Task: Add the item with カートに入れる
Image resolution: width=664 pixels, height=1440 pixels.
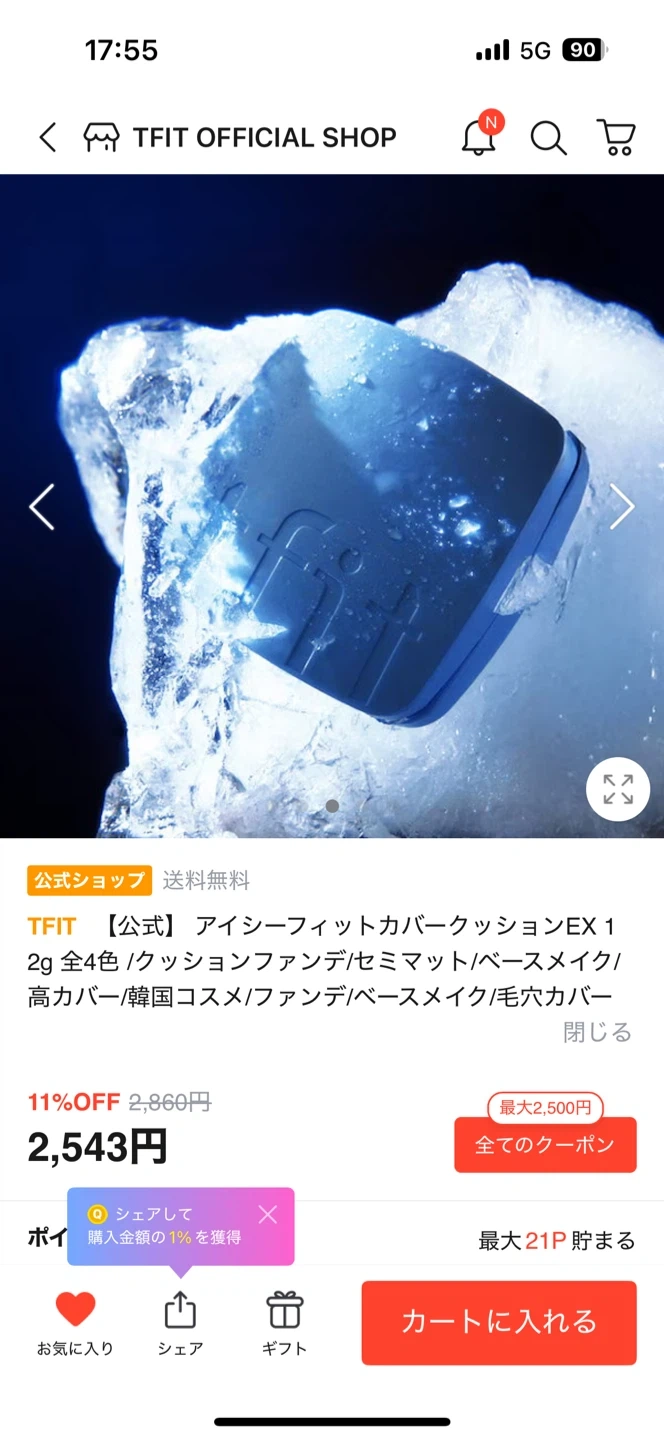Action: pos(499,1322)
